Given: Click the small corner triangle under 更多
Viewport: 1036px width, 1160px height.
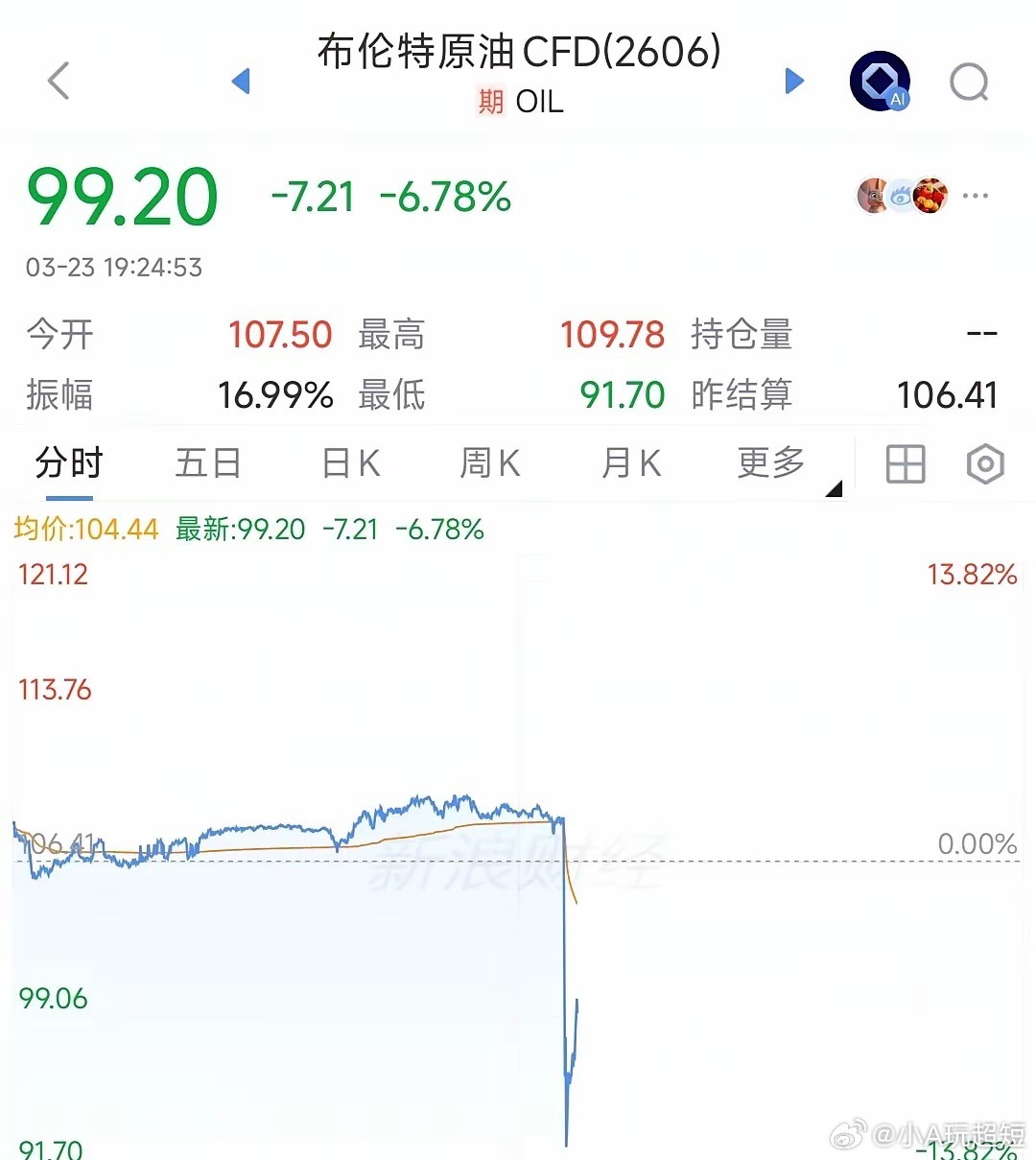Looking at the screenshot, I should click(x=836, y=488).
